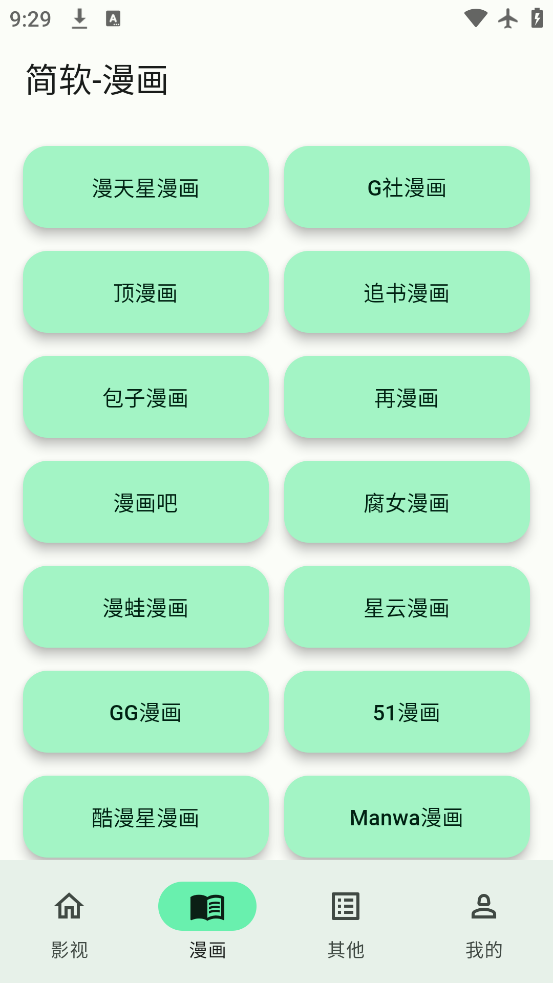Open 酷漫星漫画
This screenshot has width=553, height=983.
(x=146, y=817)
